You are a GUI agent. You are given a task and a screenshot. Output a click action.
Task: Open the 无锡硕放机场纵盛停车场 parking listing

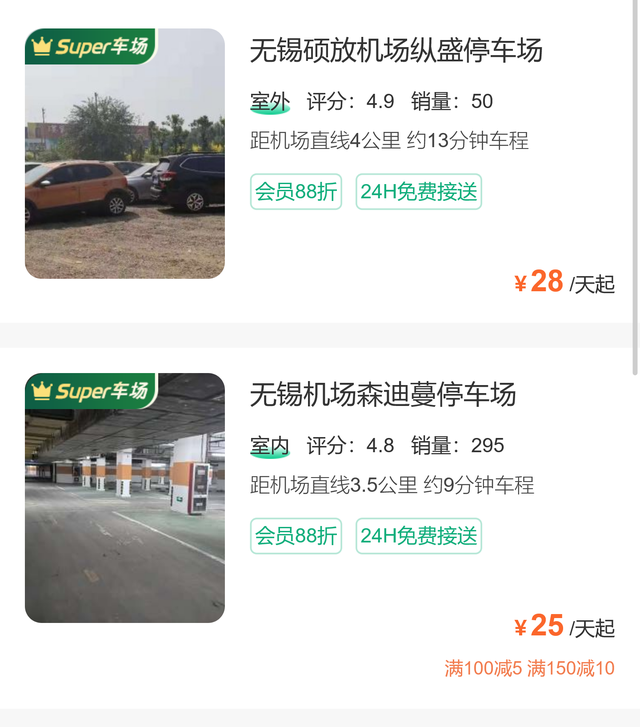(396, 51)
